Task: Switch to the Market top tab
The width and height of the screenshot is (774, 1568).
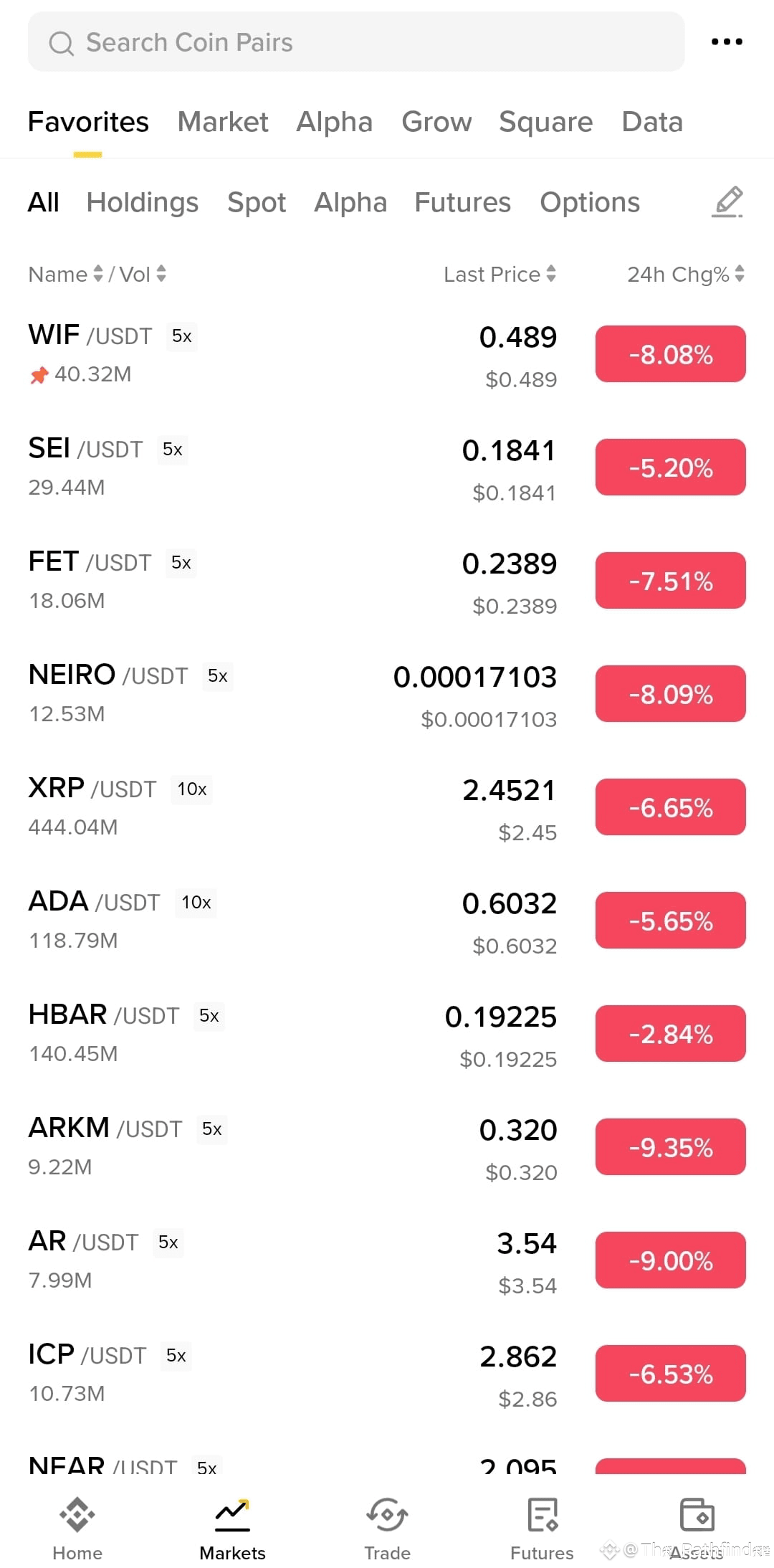Action: tap(223, 122)
